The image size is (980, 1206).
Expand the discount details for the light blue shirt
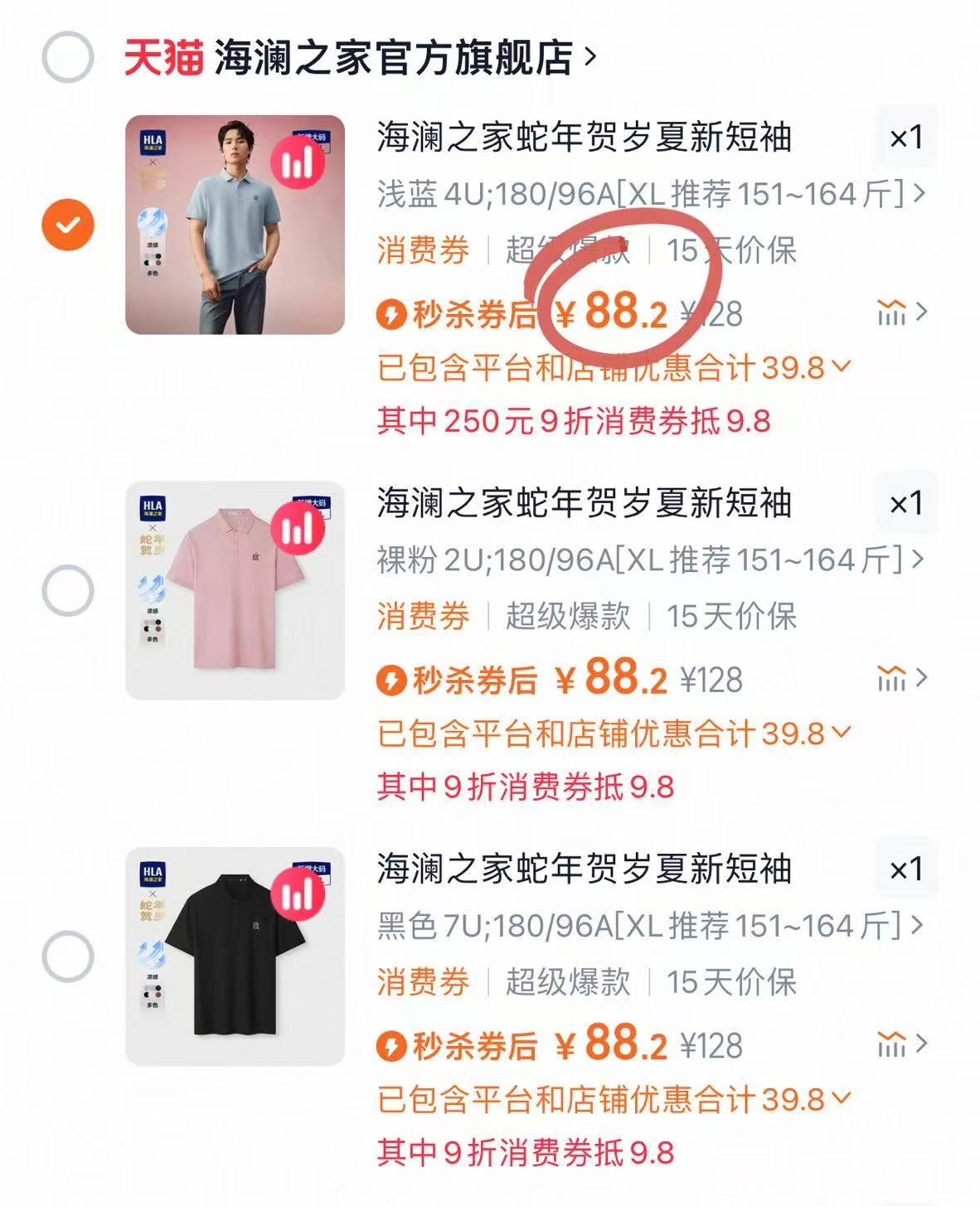[x=840, y=366]
